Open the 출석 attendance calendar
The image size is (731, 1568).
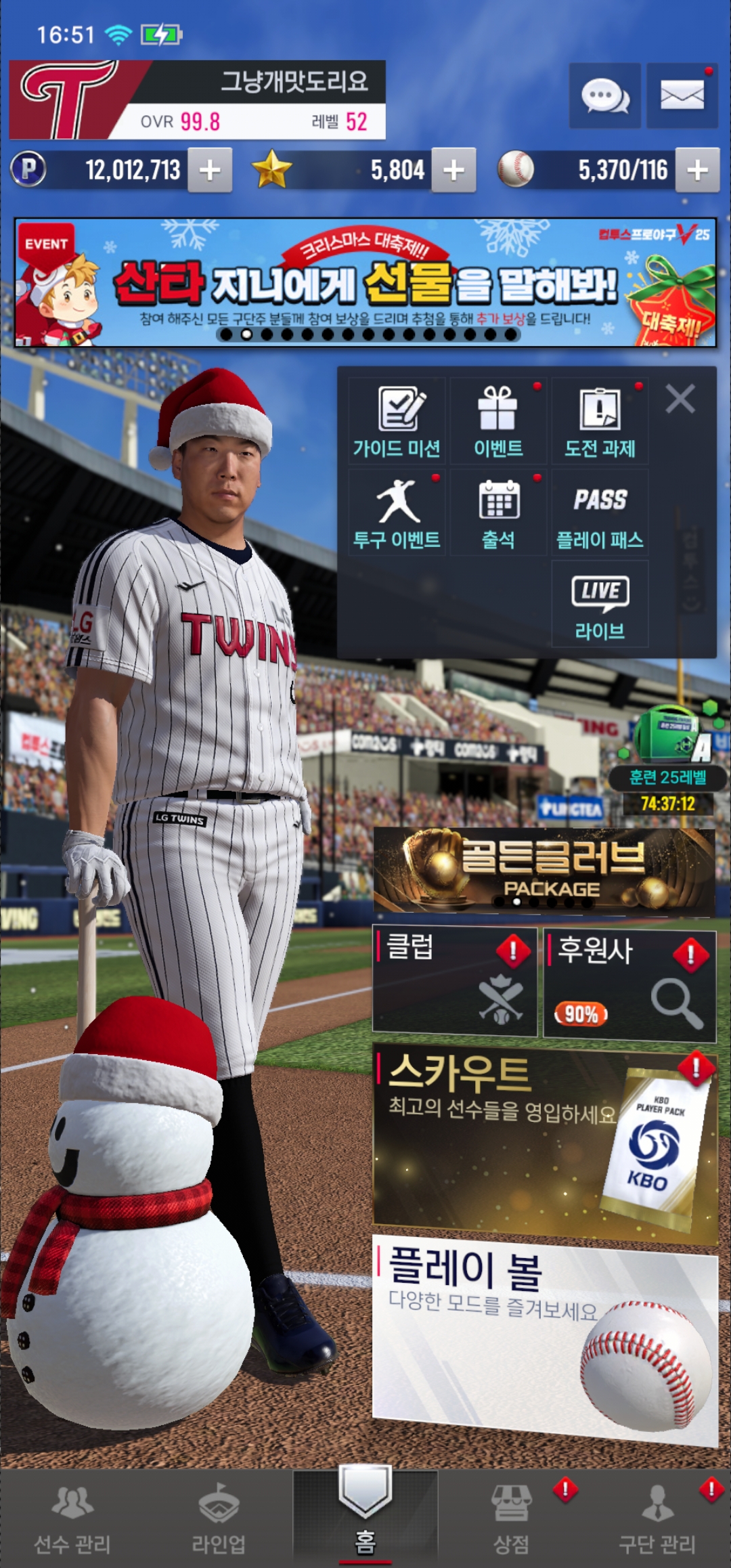pos(498,513)
